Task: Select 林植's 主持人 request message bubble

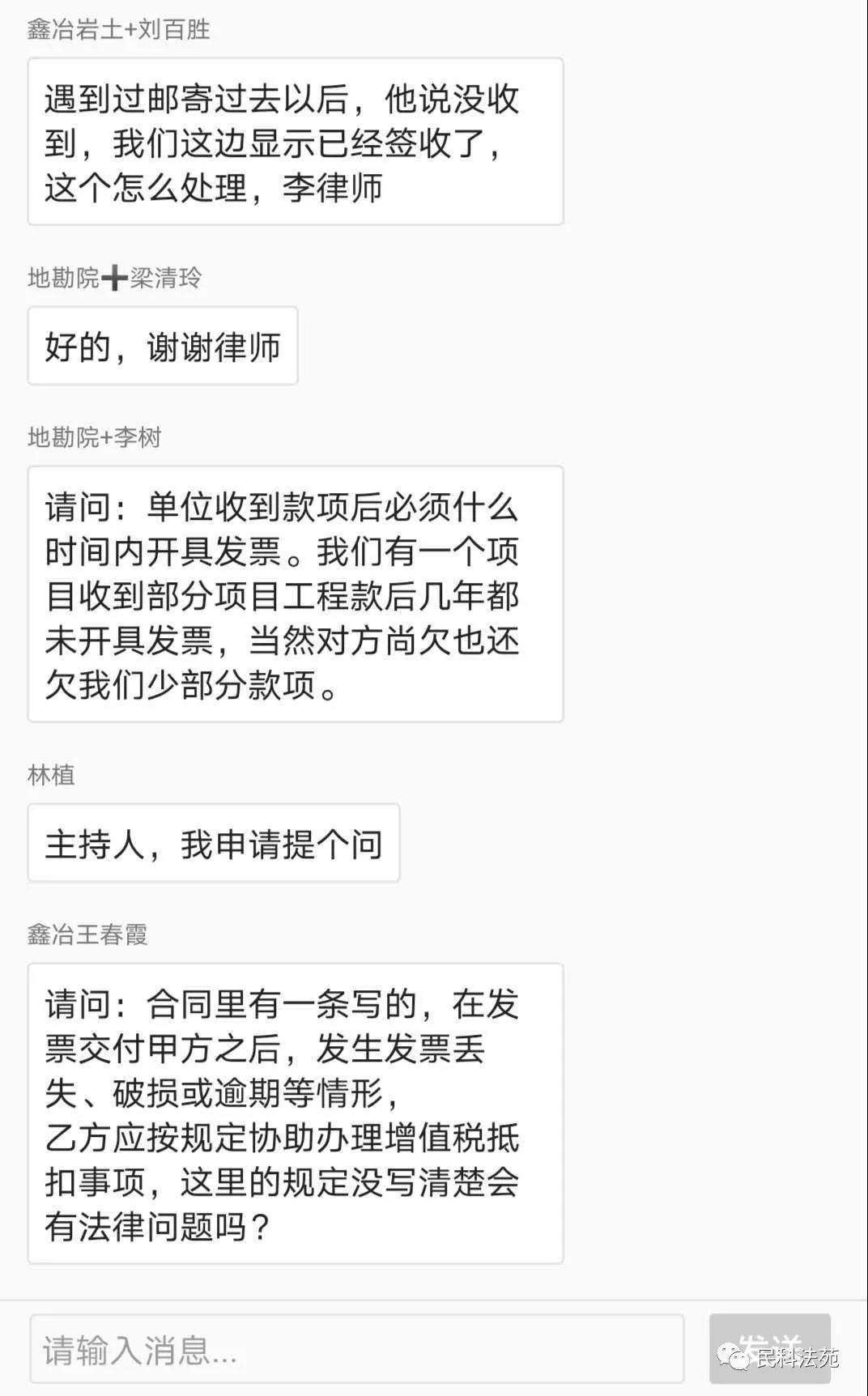Action: 215,842
